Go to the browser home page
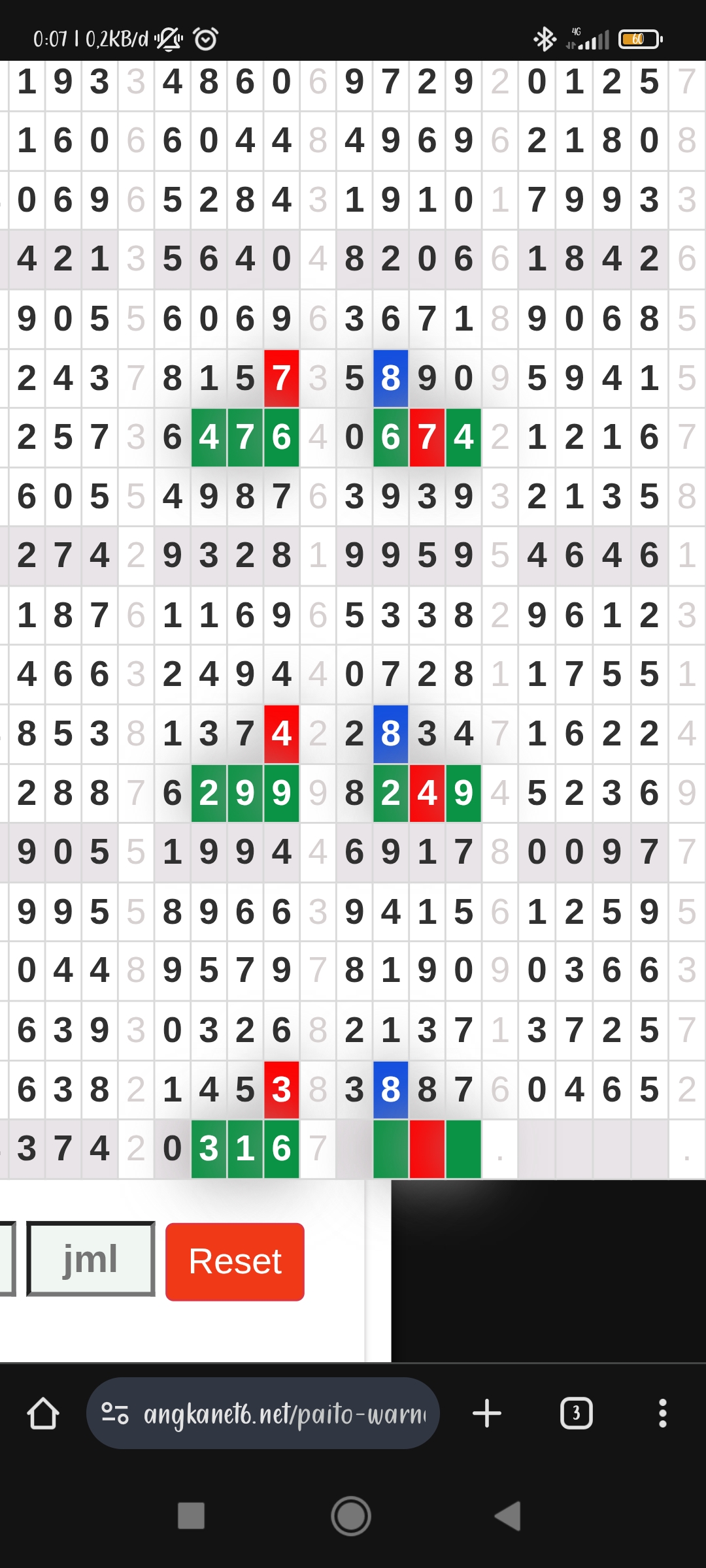This screenshot has width=706, height=1568. (x=43, y=1414)
